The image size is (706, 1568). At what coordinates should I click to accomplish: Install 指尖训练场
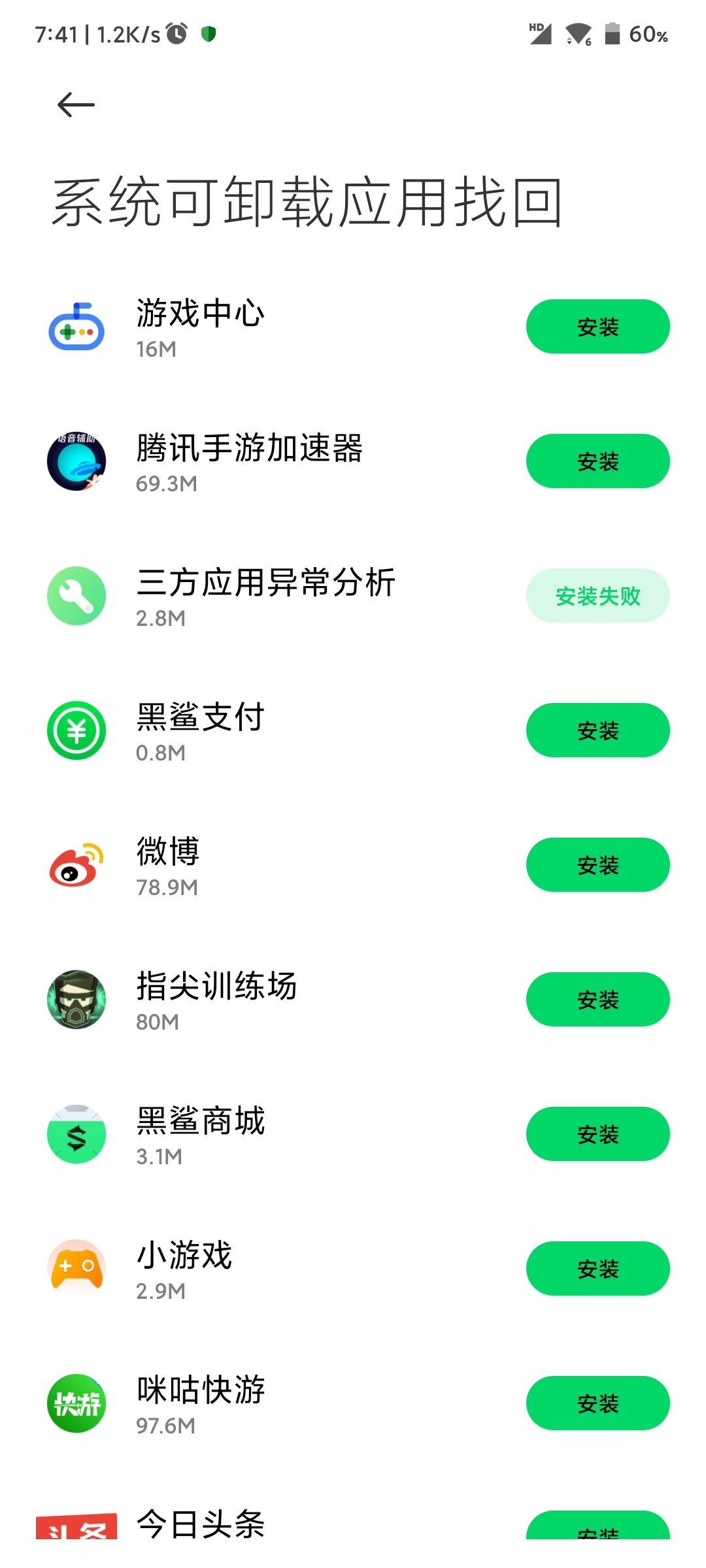tap(597, 1000)
